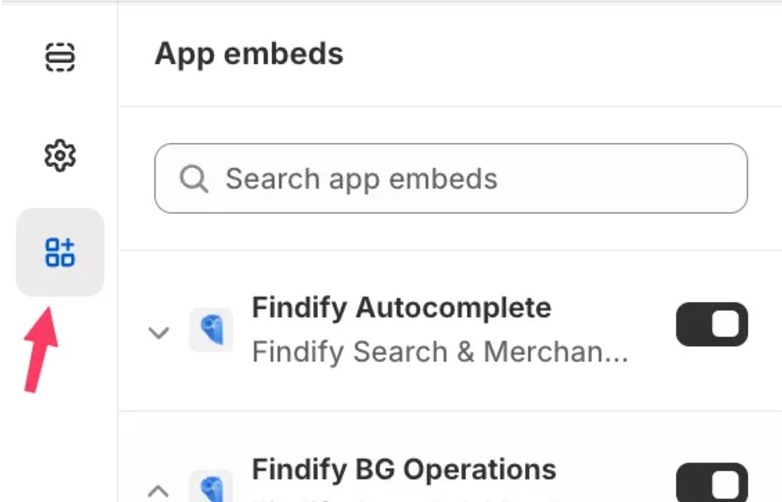
Task: Toggle off Findify Autocomplete
Action: [711, 325]
